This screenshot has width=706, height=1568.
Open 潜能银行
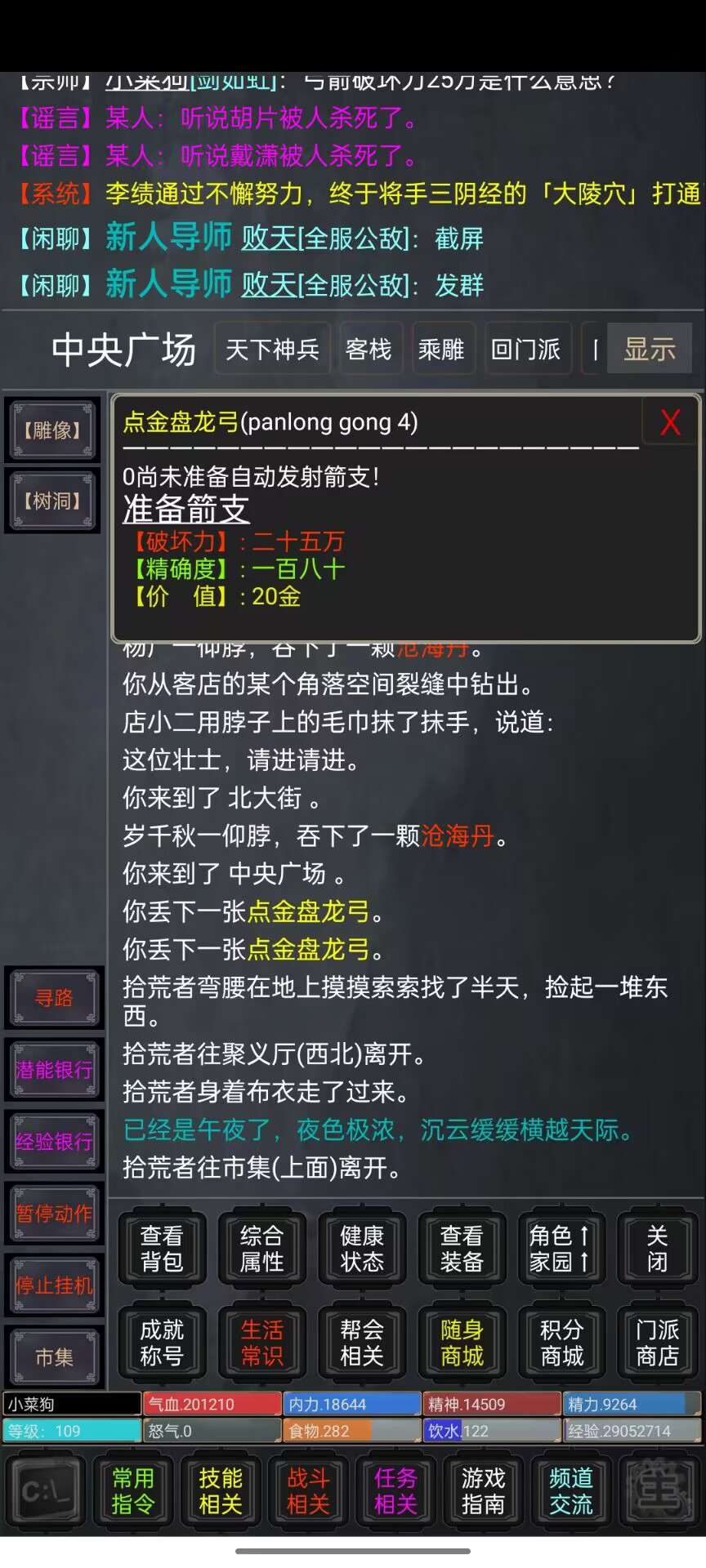(x=54, y=1070)
